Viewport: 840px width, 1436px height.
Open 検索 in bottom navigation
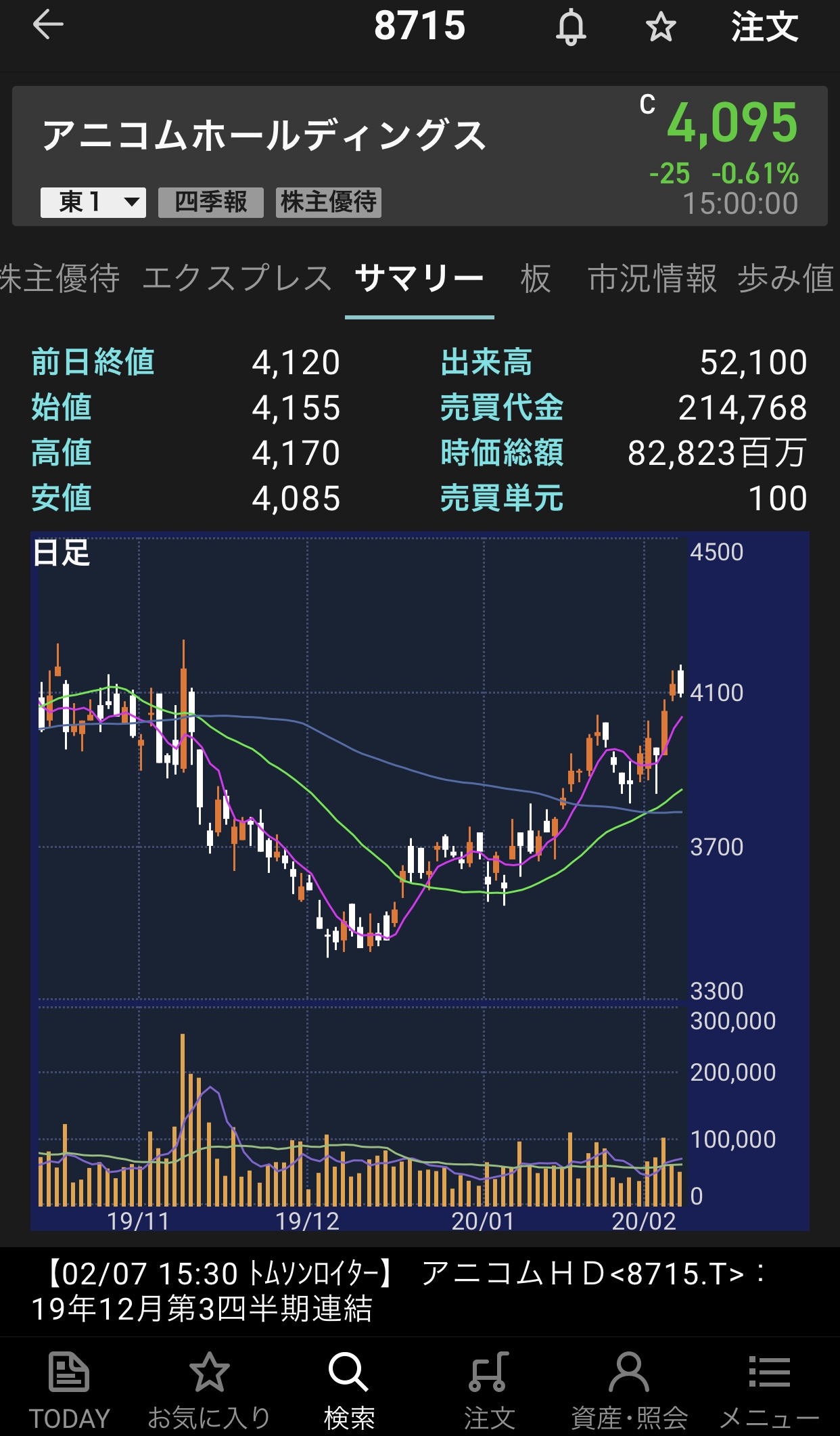point(349,1390)
